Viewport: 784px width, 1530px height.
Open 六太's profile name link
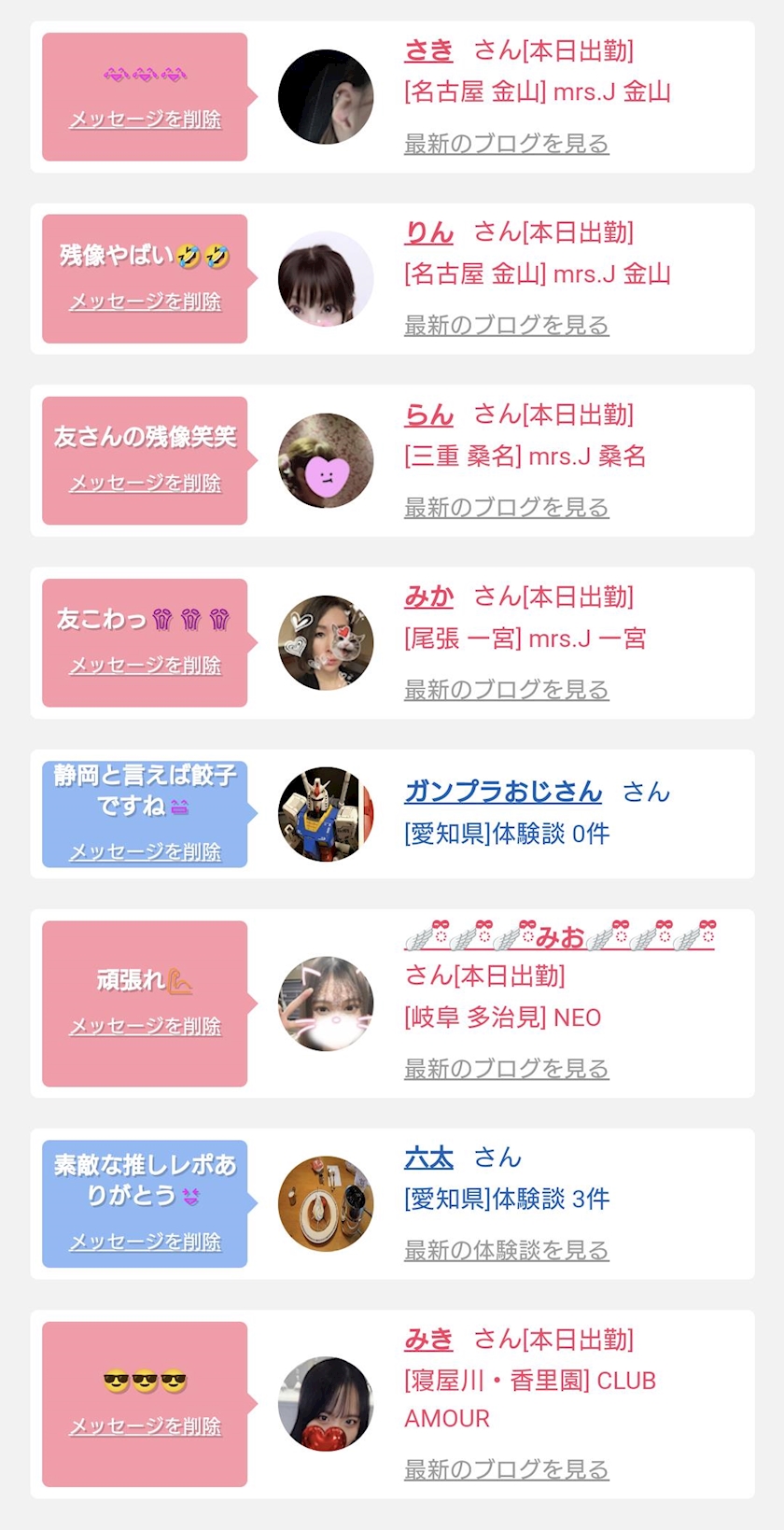click(428, 1158)
